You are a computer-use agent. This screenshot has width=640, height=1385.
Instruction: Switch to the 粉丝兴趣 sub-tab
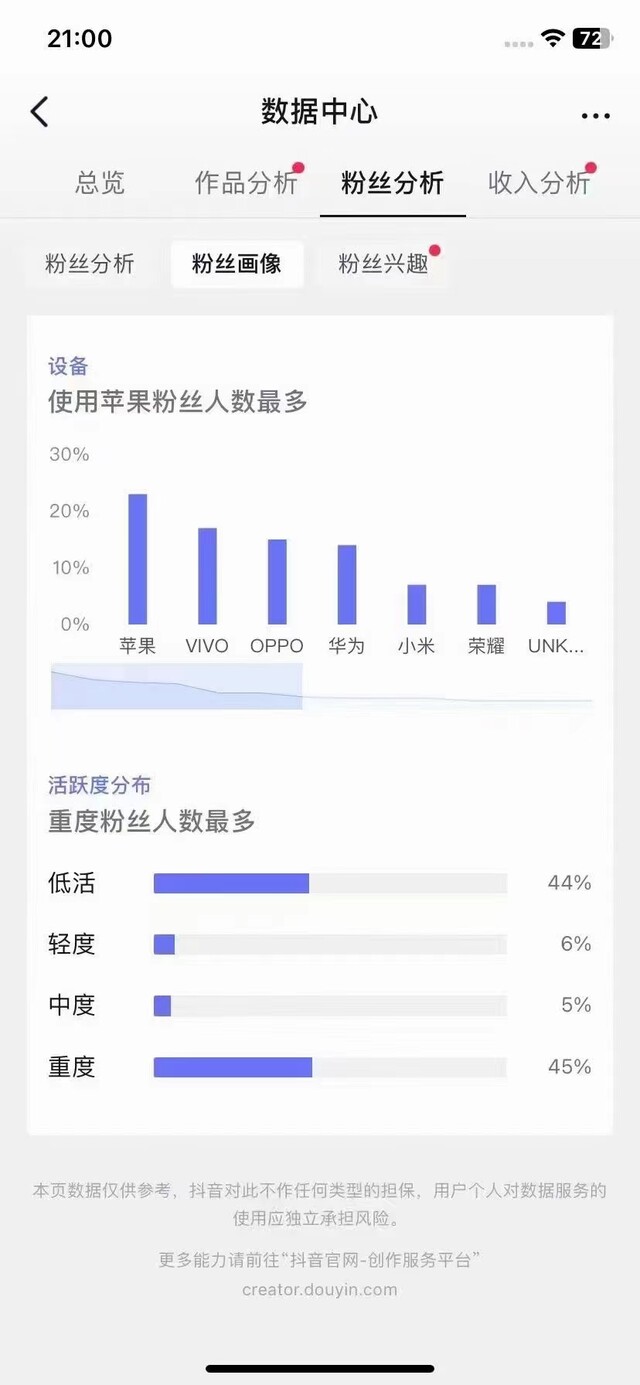[x=383, y=264]
